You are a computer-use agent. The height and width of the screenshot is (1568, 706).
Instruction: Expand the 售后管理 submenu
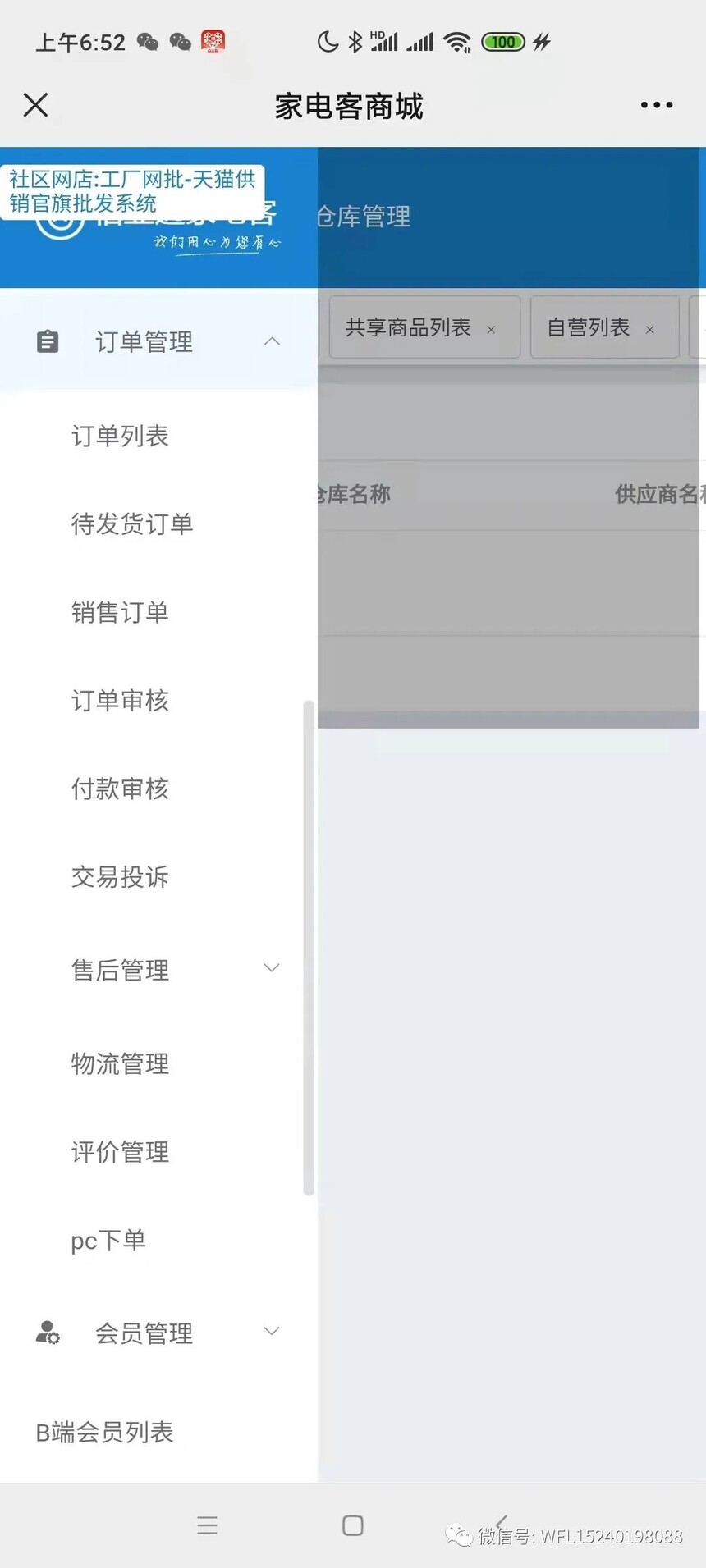[158, 970]
